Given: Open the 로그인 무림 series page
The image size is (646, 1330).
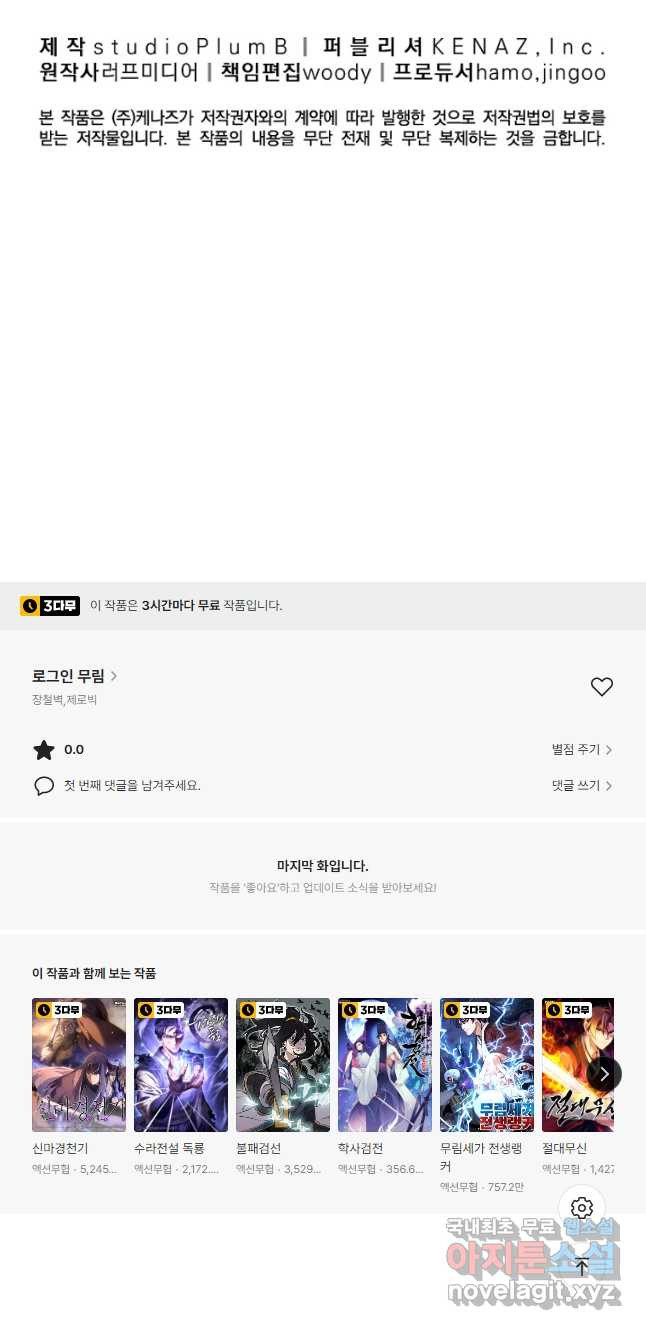Looking at the screenshot, I should click(75, 676).
